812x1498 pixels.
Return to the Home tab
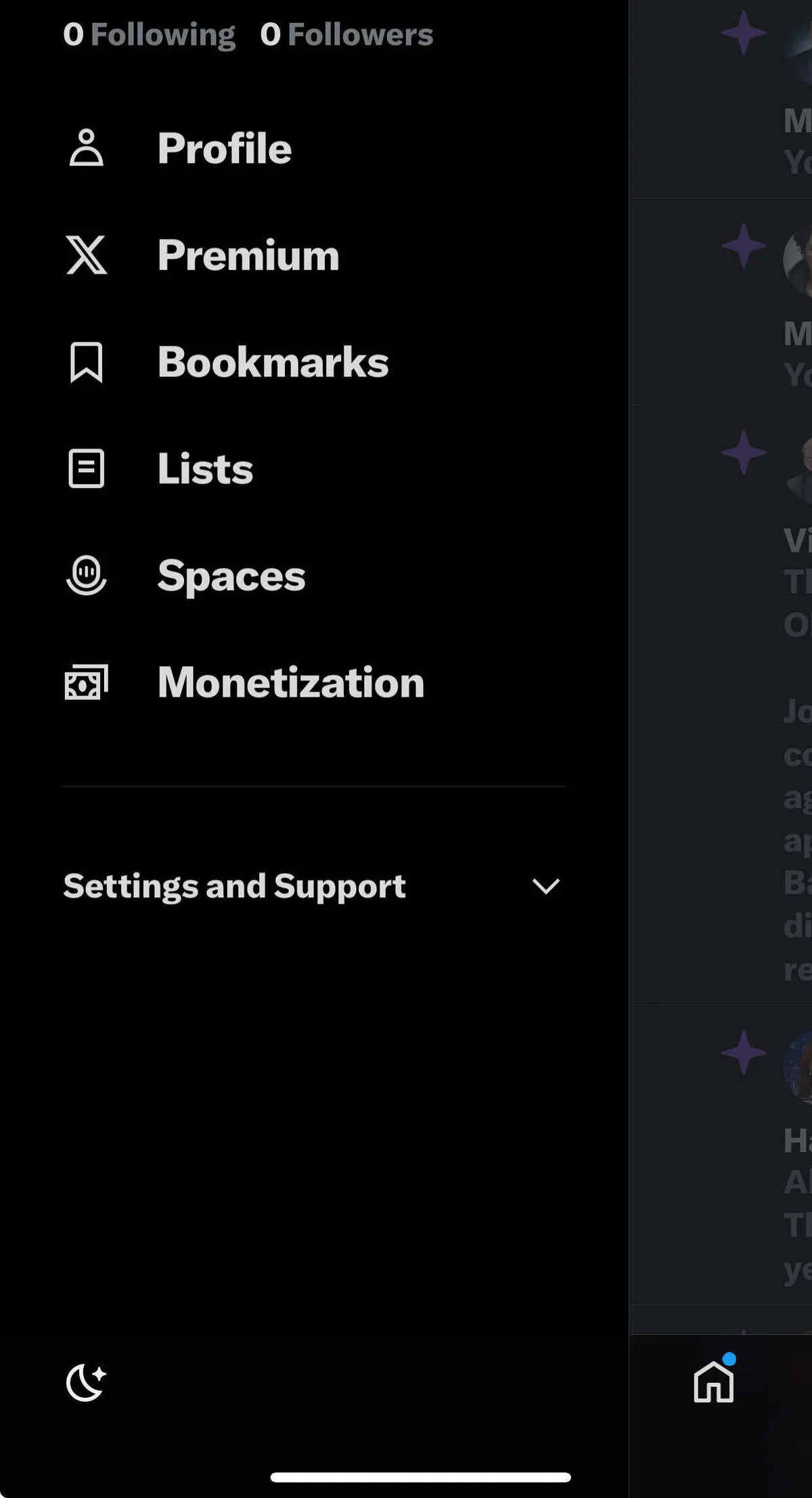pyautogui.click(x=713, y=1382)
